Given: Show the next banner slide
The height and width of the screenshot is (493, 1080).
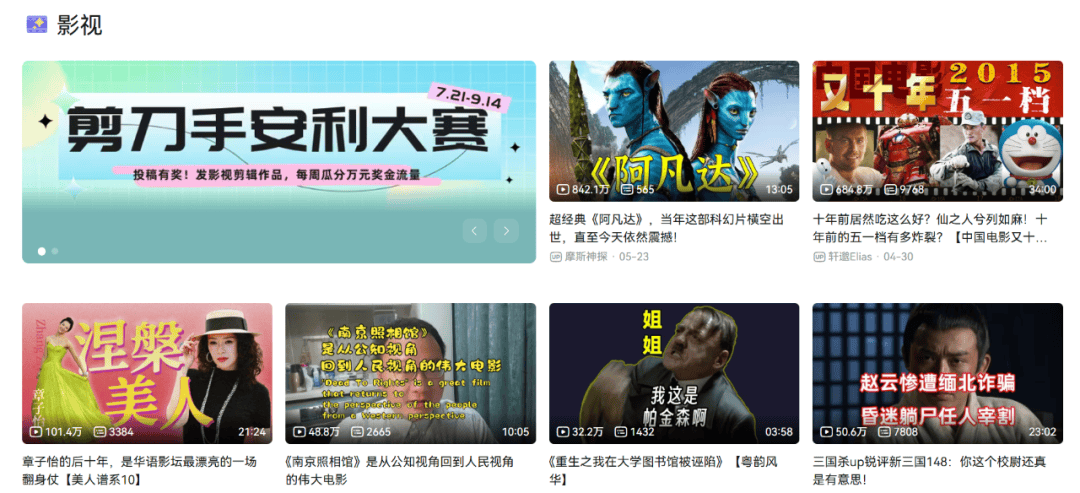Looking at the screenshot, I should [x=507, y=231].
